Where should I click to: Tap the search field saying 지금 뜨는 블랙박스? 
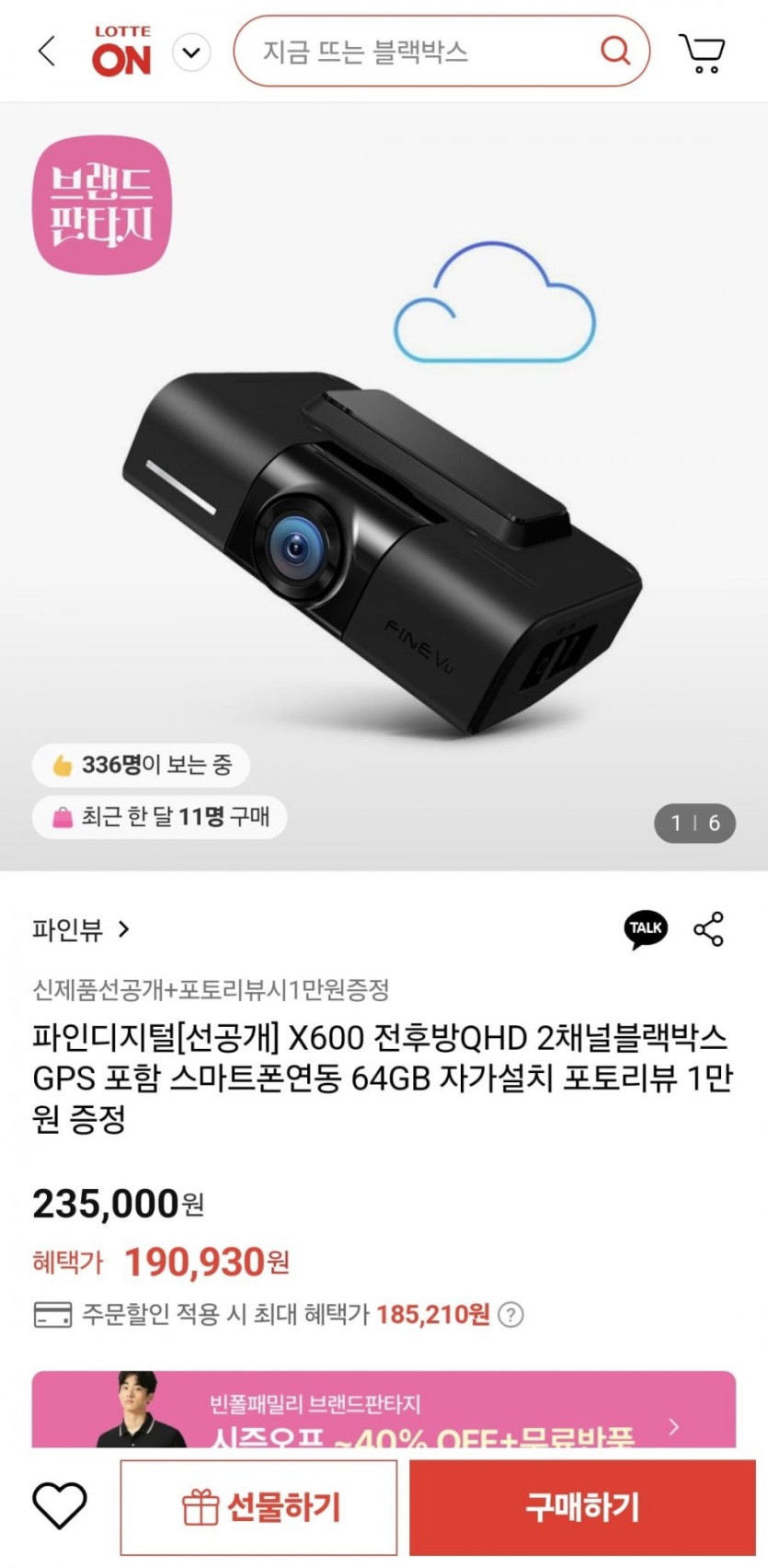[x=414, y=52]
